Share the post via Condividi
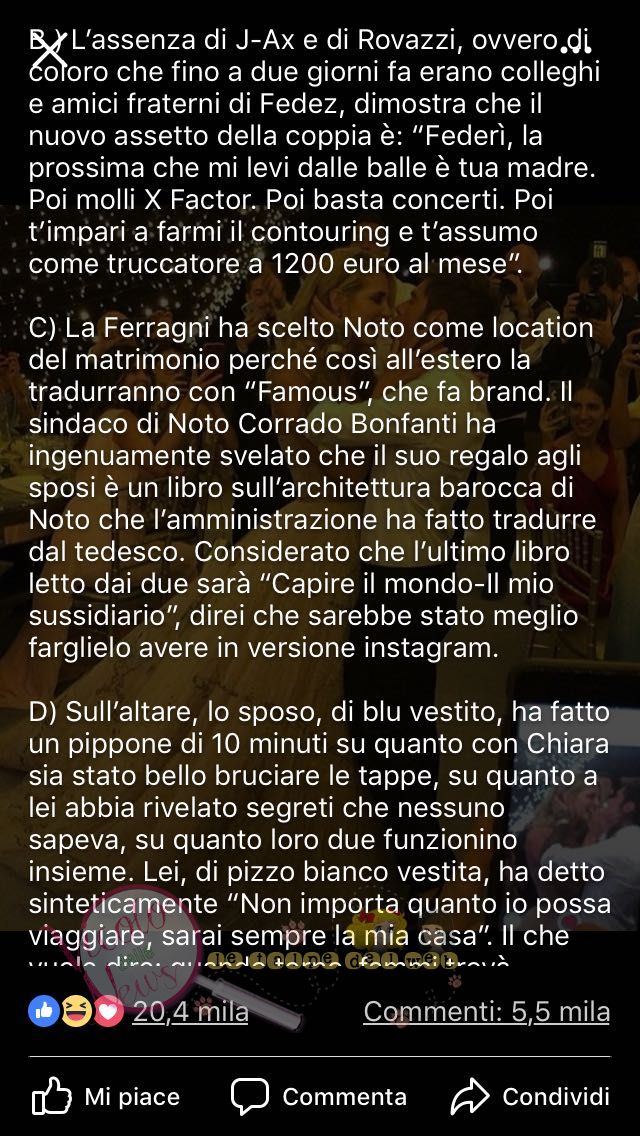Screen dimensions: 640x1136 pos(530,1097)
